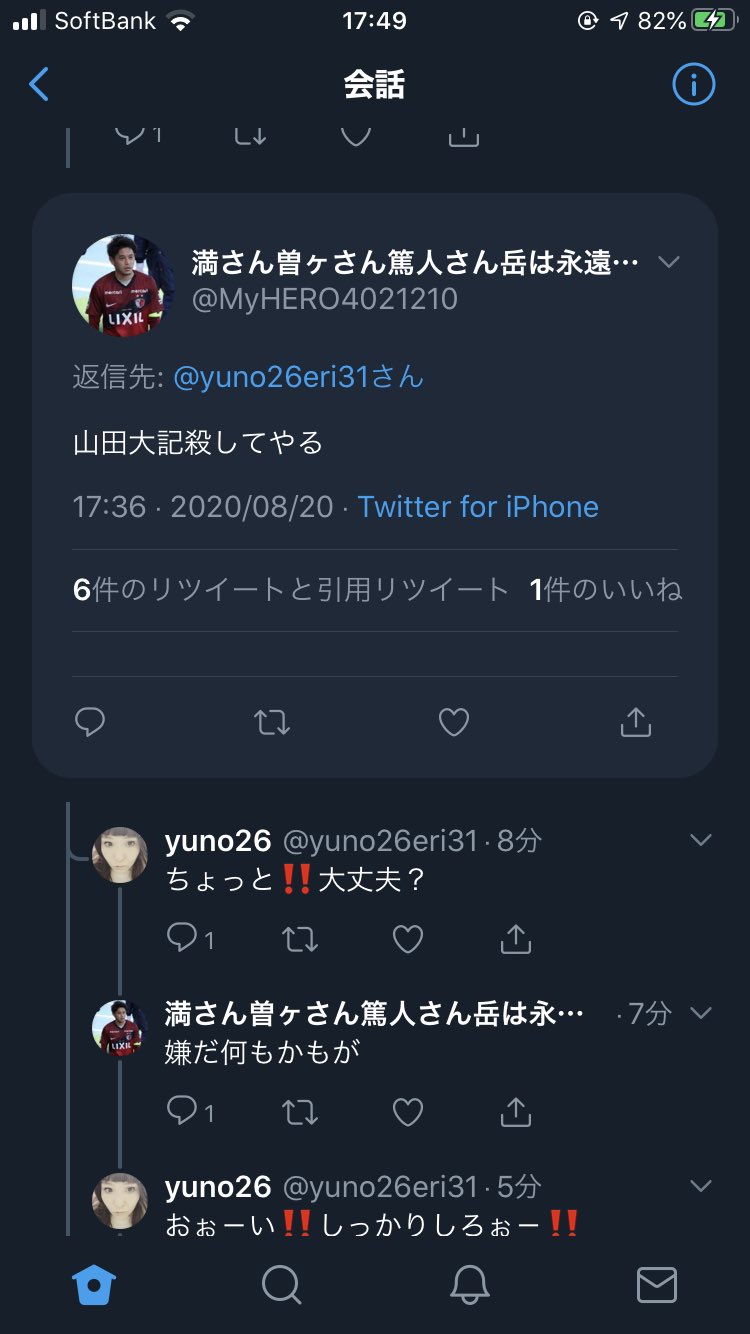The width and height of the screenshot is (750, 1334).
Task: Reply to the tweet 嫌だ何もかもが
Action: 182,1111
